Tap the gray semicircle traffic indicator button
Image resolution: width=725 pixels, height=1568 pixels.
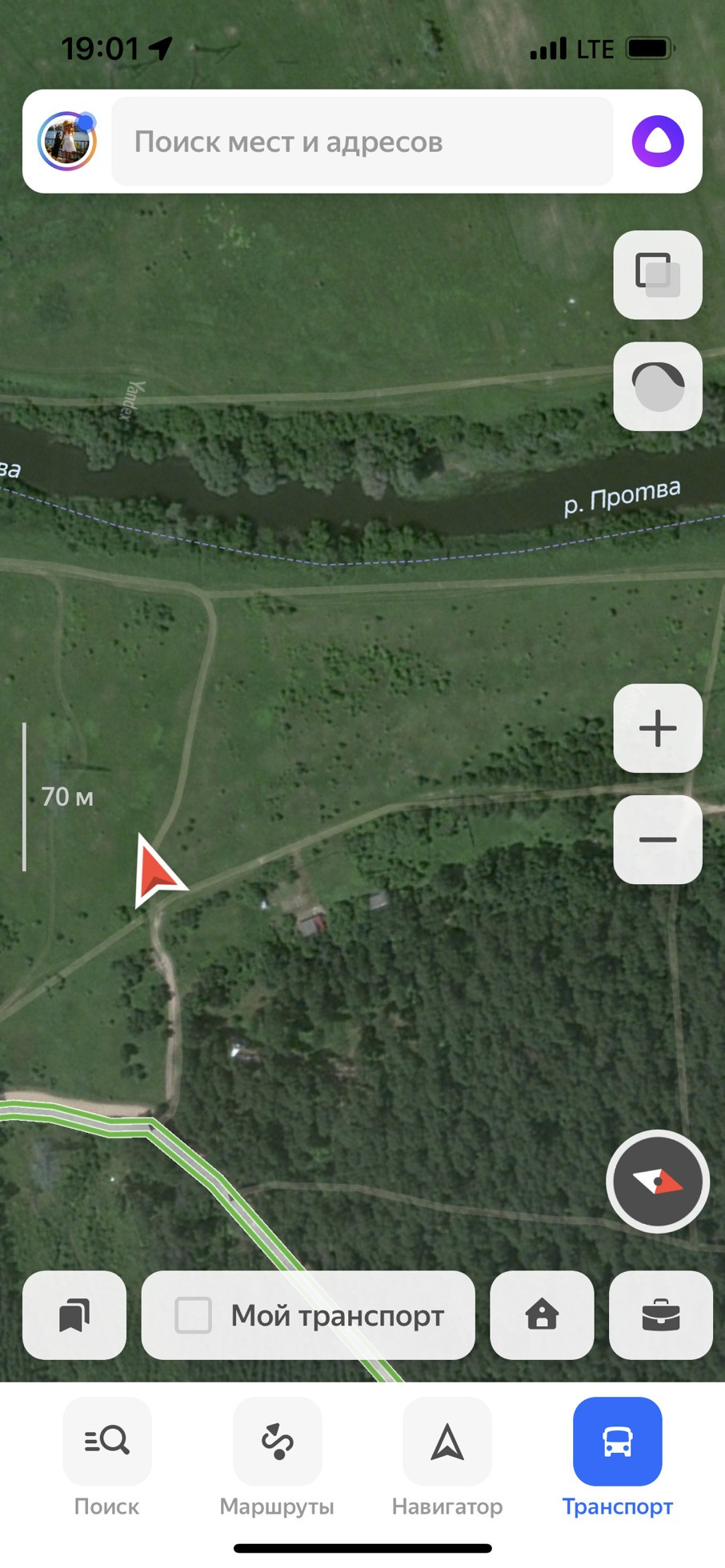(x=658, y=386)
